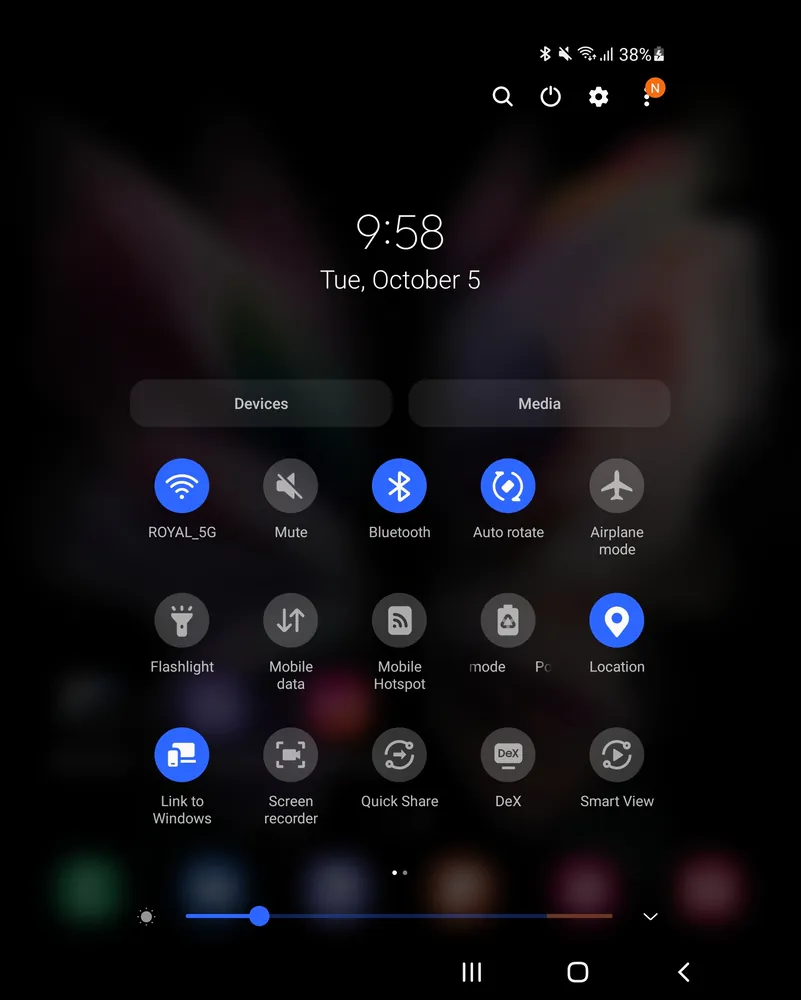Disable Location services

617,621
